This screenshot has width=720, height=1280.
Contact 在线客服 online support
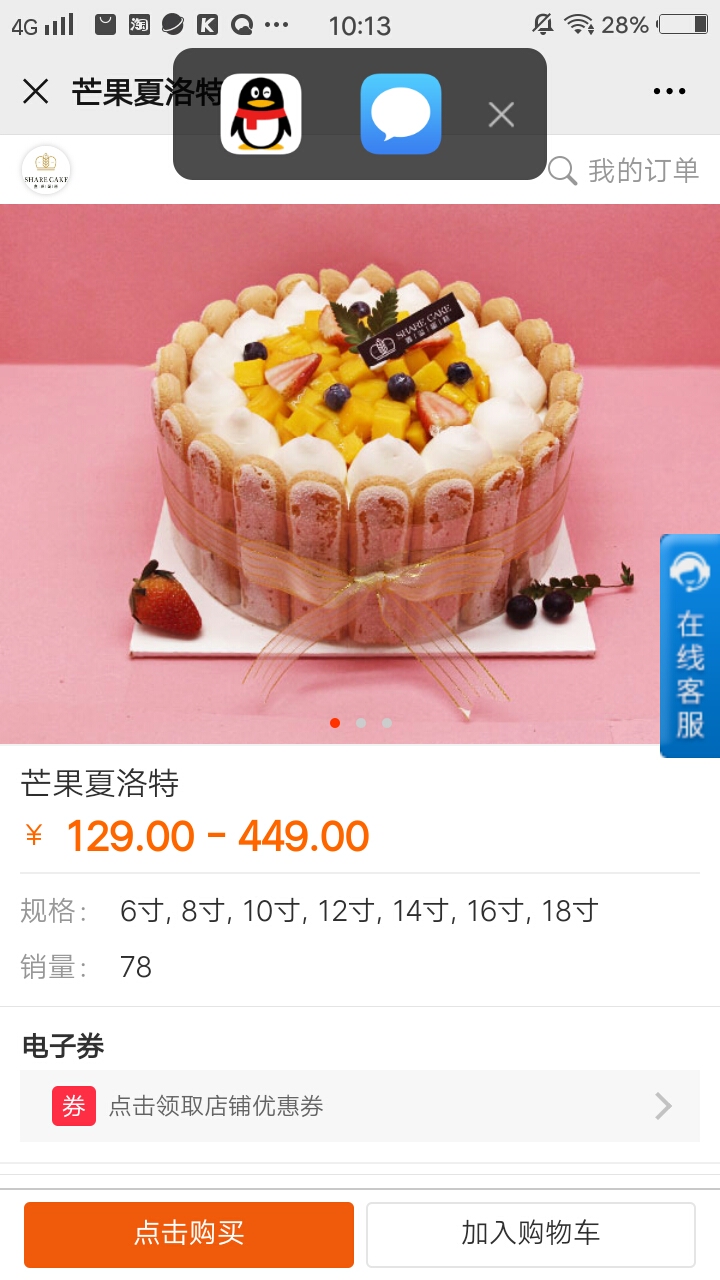coord(690,645)
